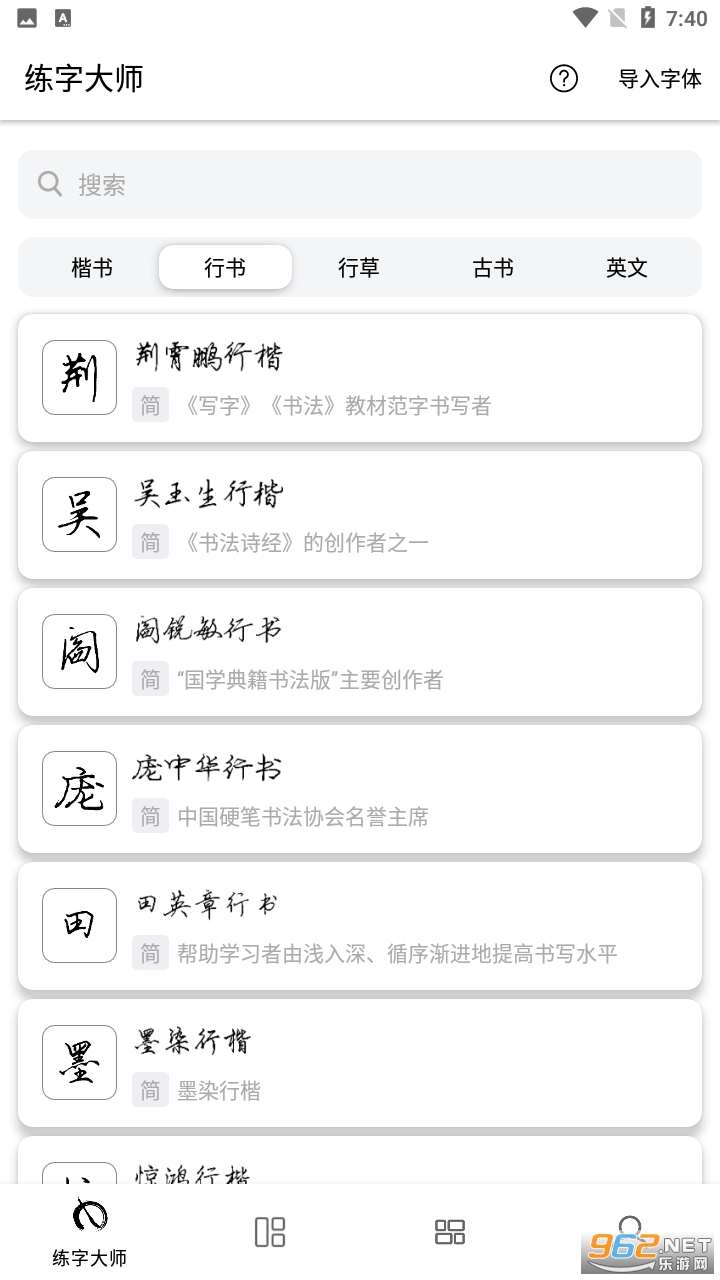Select the 阎锐敏行书 font card
Viewport: 720px width, 1280px height.
coord(360,652)
